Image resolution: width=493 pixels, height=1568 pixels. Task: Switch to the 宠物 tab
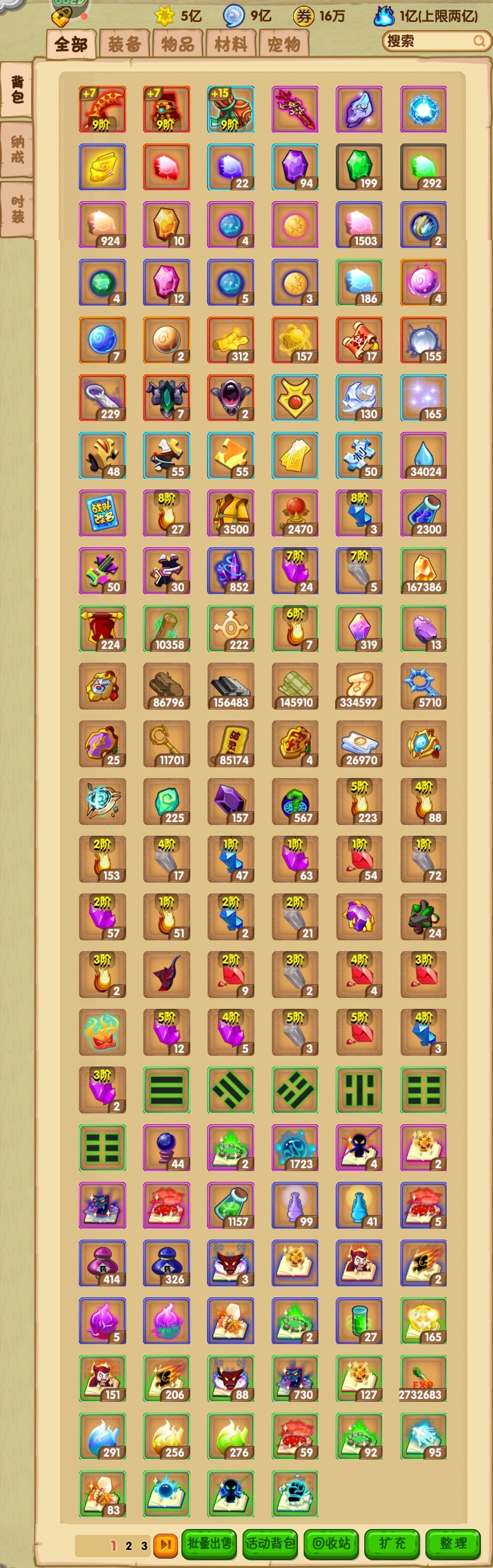[x=283, y=44]
